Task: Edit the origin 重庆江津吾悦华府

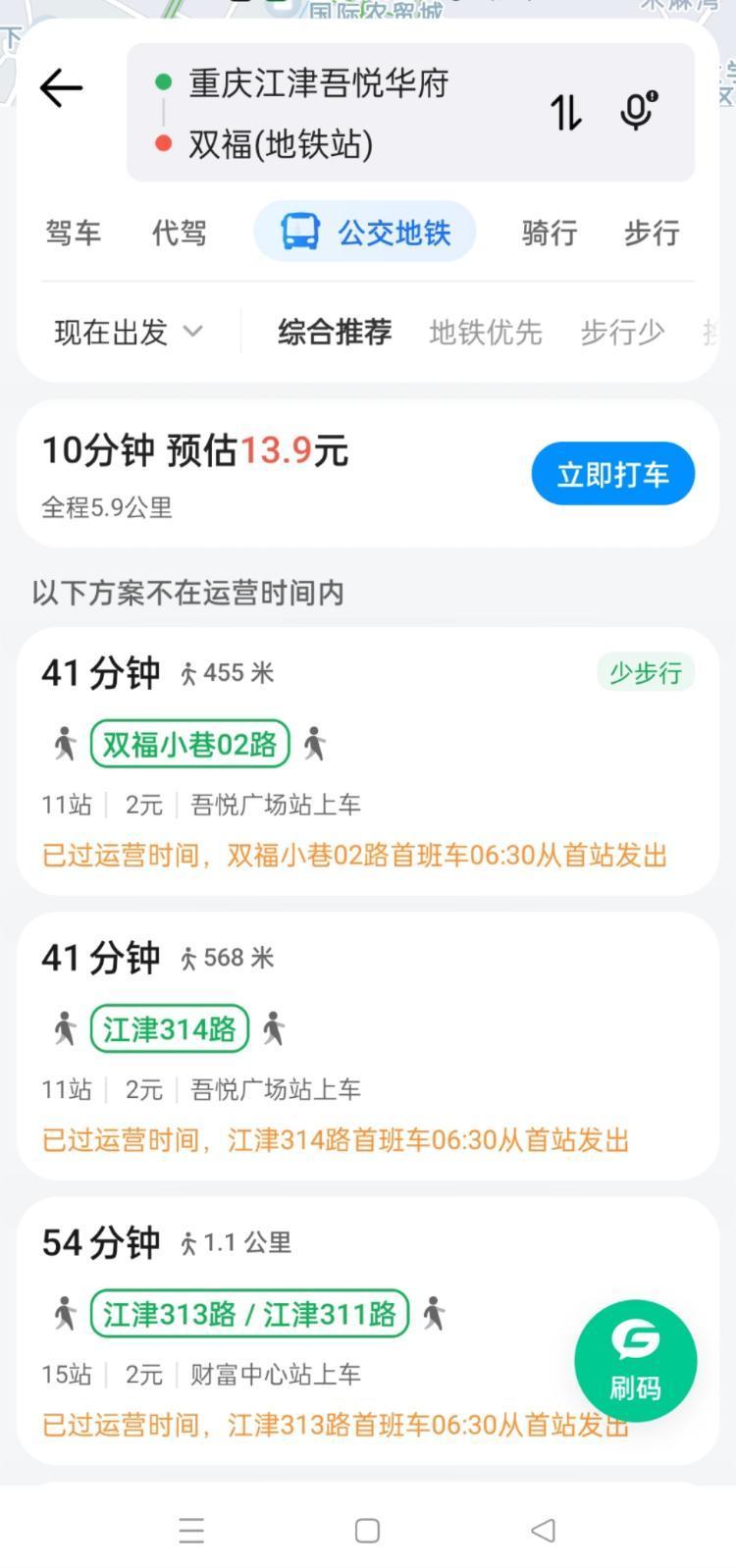Action: [x=318, y=82]
